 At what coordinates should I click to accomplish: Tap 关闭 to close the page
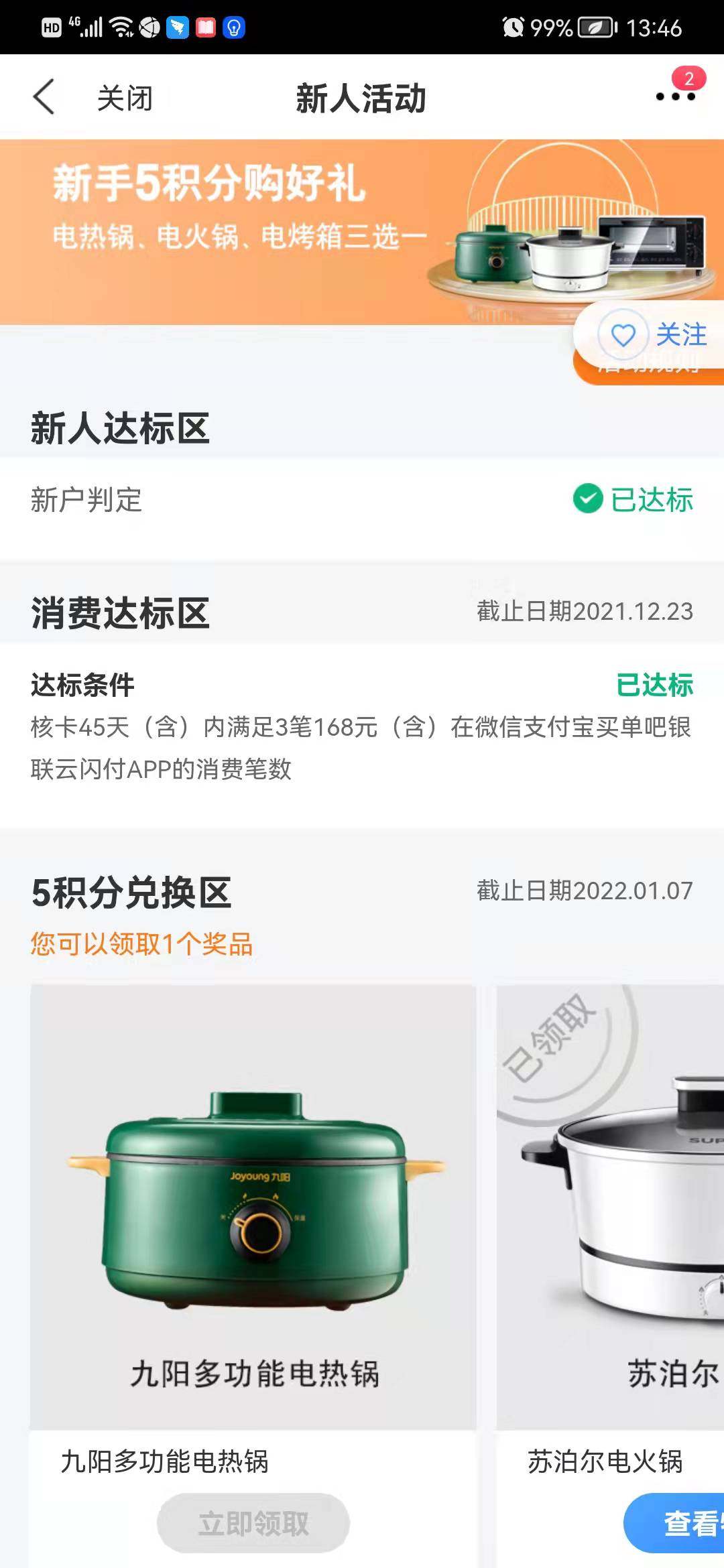125,98
